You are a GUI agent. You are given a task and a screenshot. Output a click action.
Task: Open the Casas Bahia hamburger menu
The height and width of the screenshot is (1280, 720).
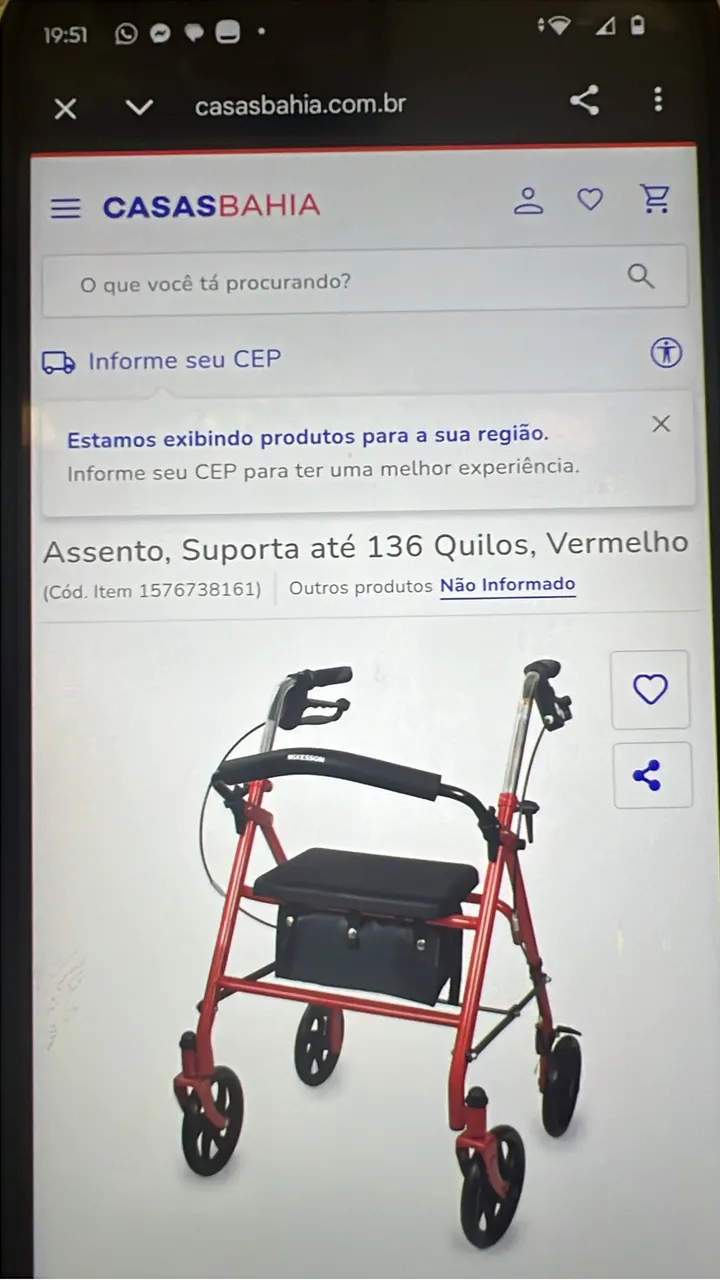point(66,208)
